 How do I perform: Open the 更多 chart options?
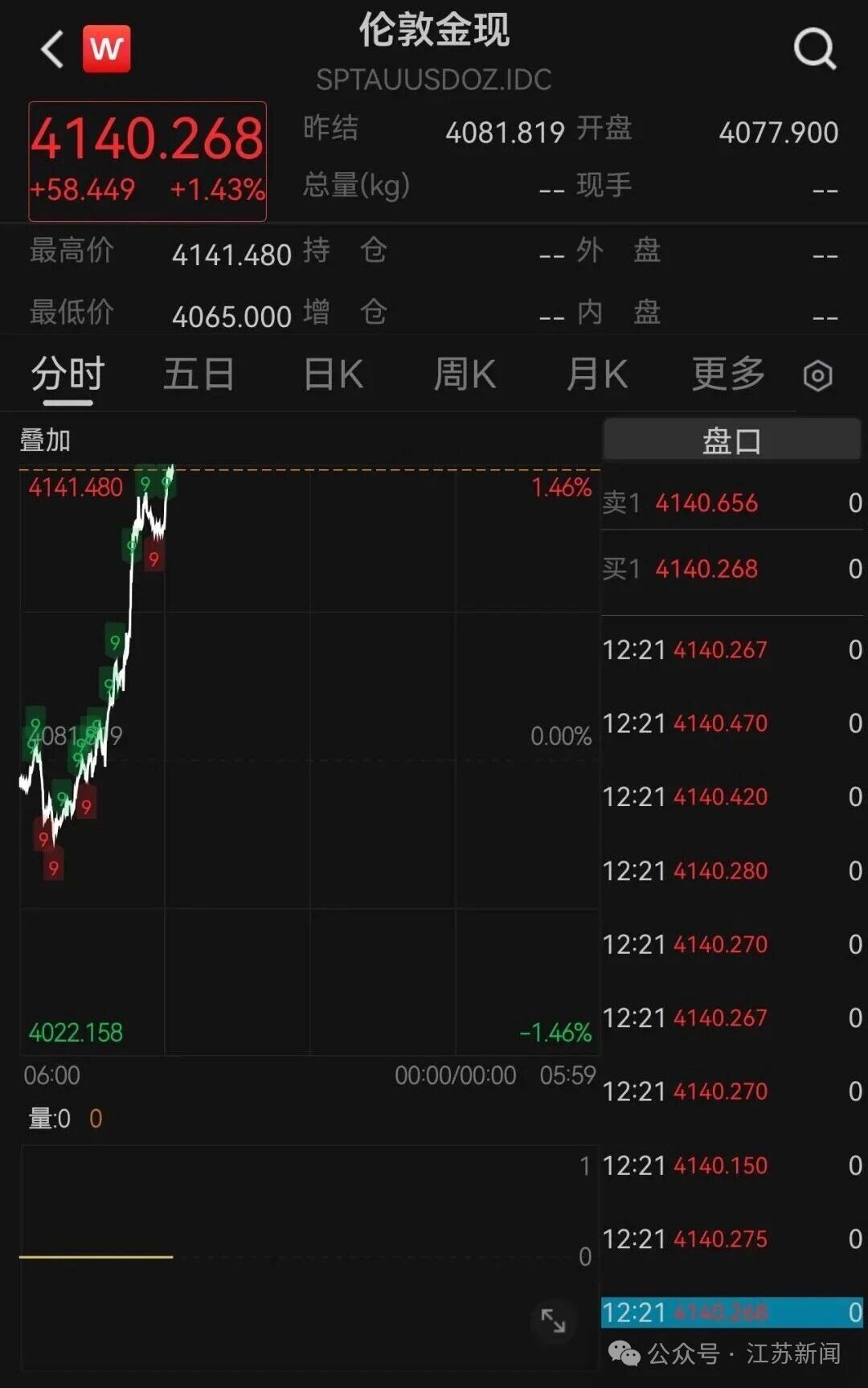click(728, 374)
